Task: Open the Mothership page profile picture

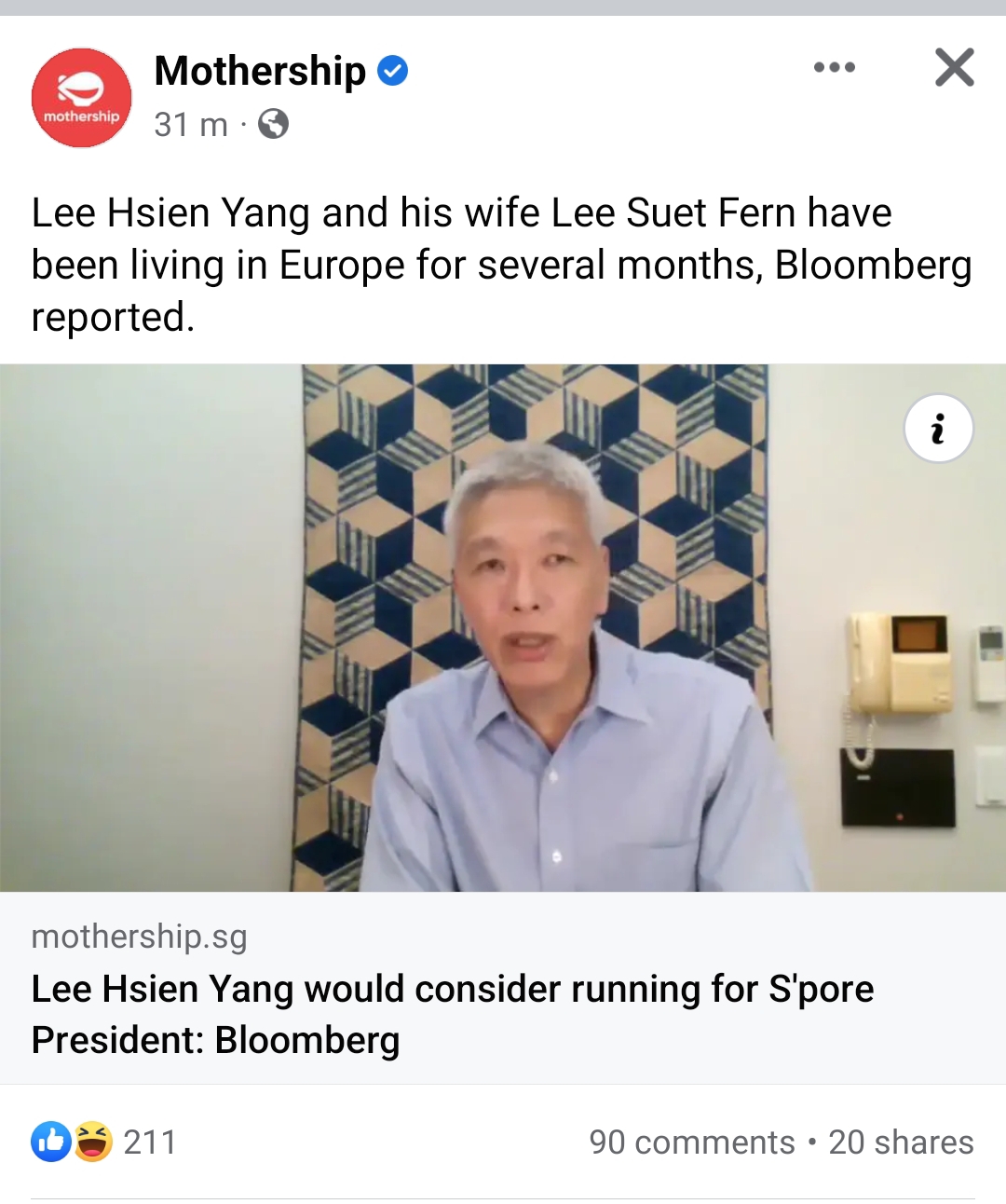Action: (82, 98)
